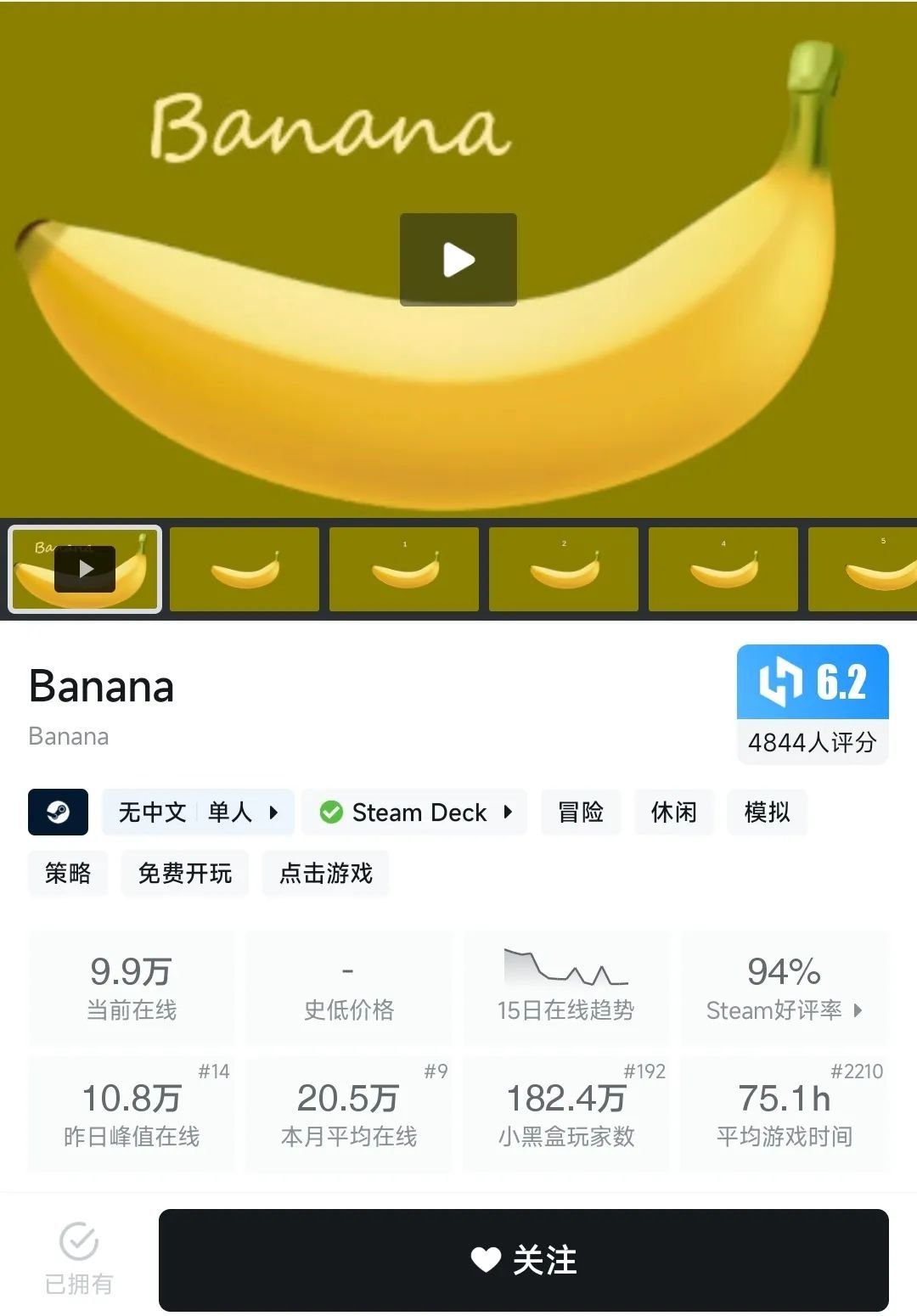
Task: Expand the 无中文 单人 language info chip
Action: pyautogui.click(x=198, y=813)
